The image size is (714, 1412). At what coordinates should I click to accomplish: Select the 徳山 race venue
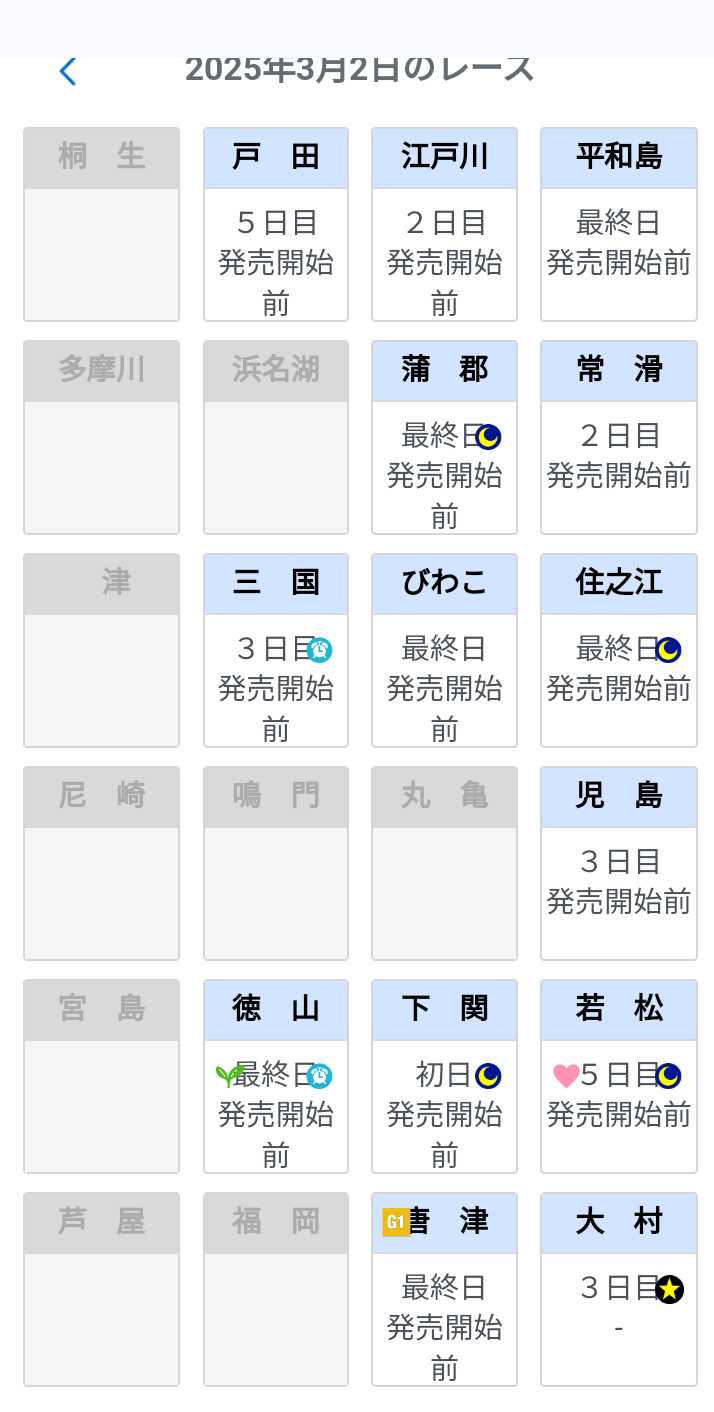point(276,1077)
